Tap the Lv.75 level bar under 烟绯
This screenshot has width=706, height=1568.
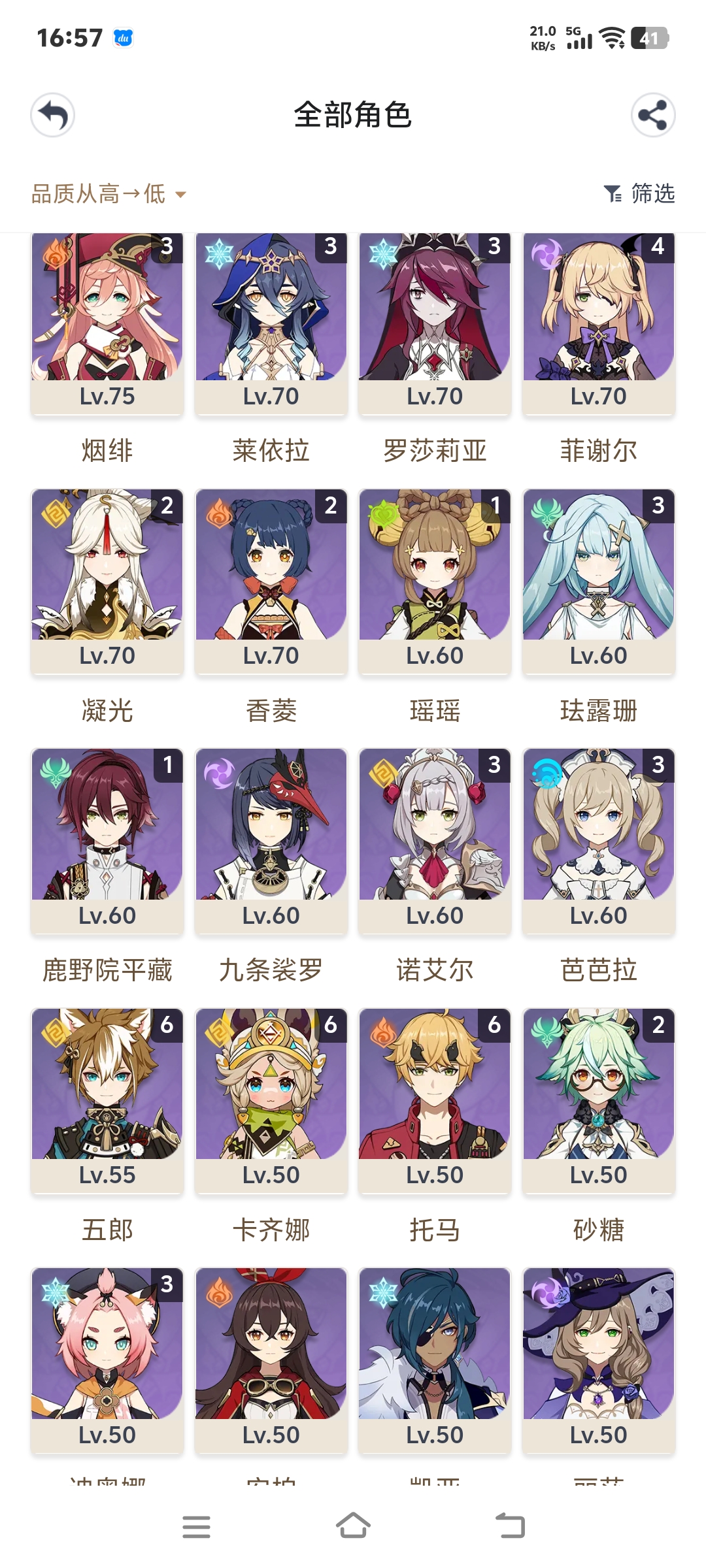click(107, 395)
